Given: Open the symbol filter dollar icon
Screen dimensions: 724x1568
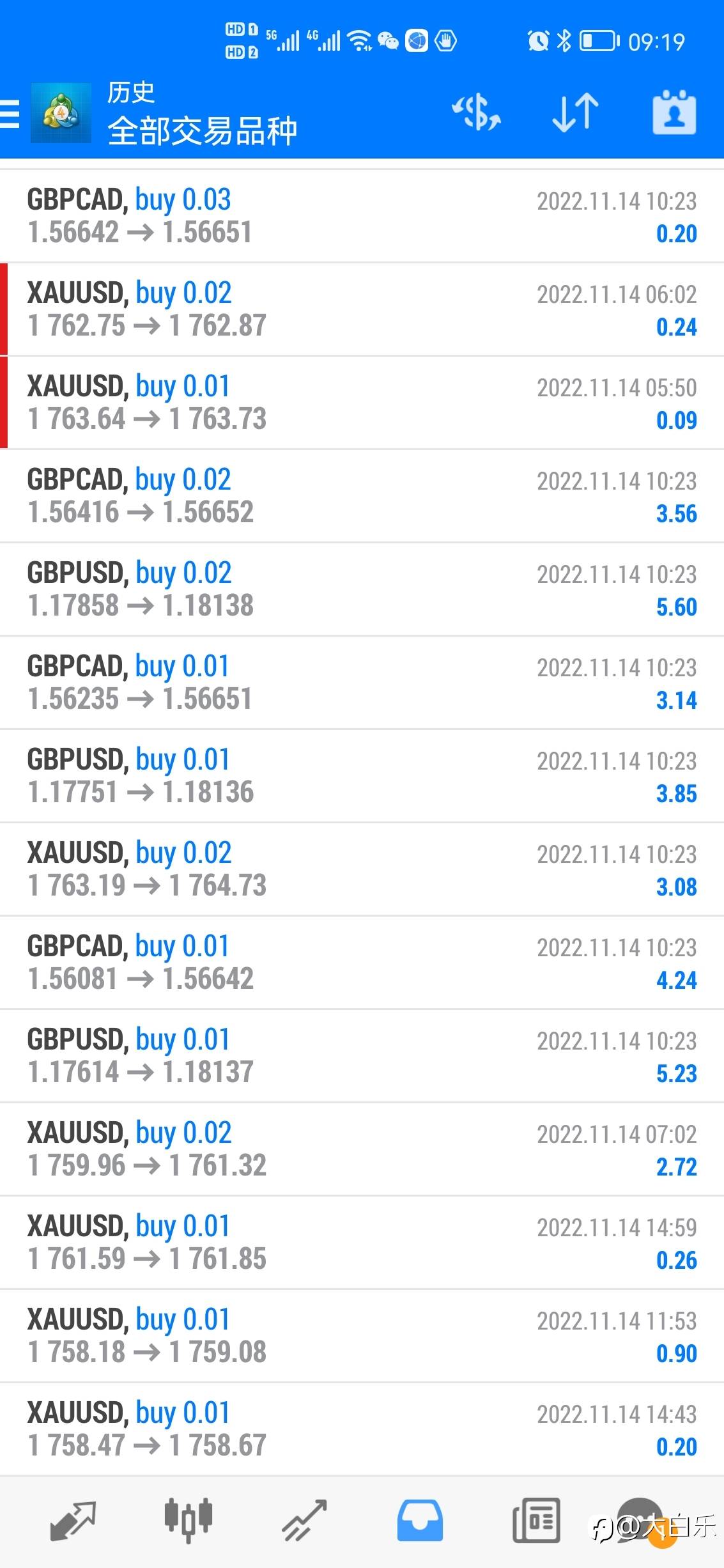Looking at the screenshot, I should (476, 113).
